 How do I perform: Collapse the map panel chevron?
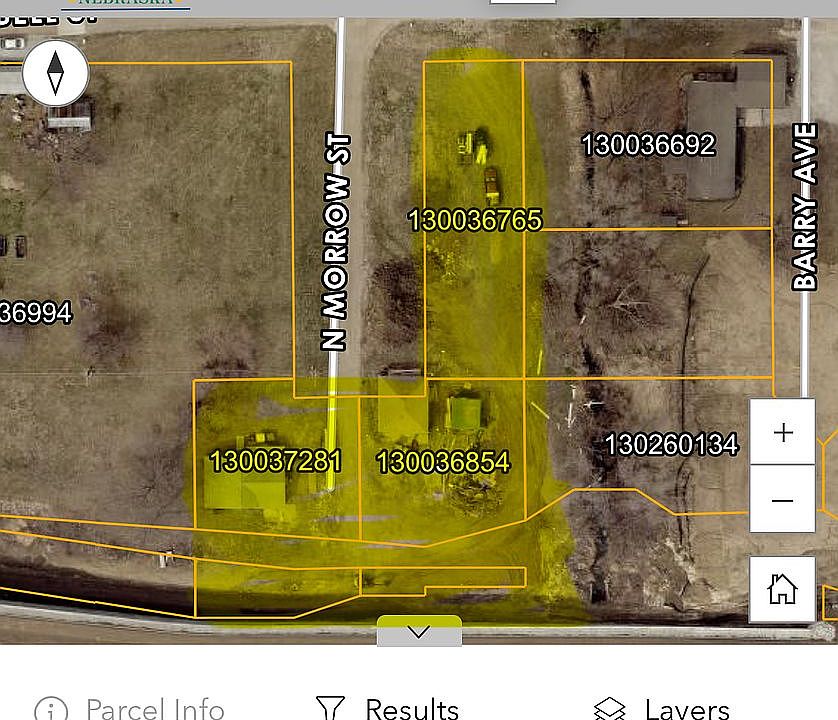419,631
